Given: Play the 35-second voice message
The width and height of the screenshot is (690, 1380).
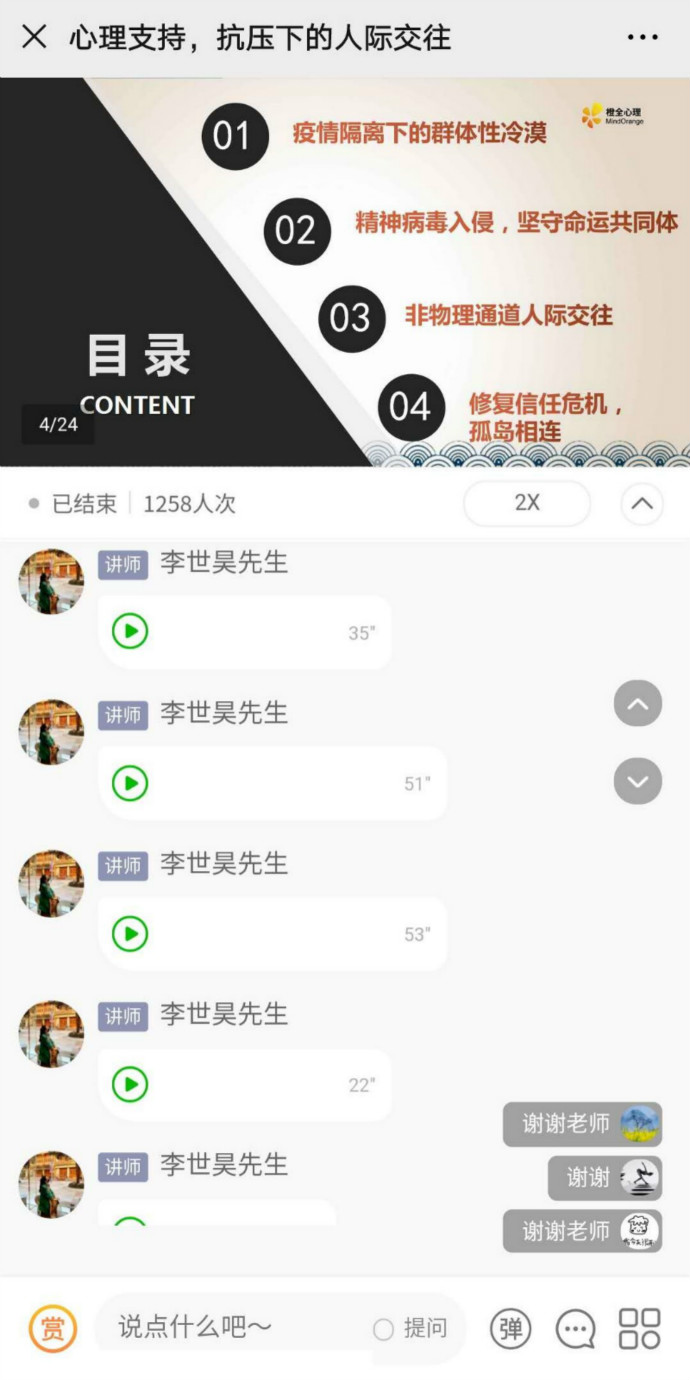Looking at the screenshot, I should click(x=130, y=632).
